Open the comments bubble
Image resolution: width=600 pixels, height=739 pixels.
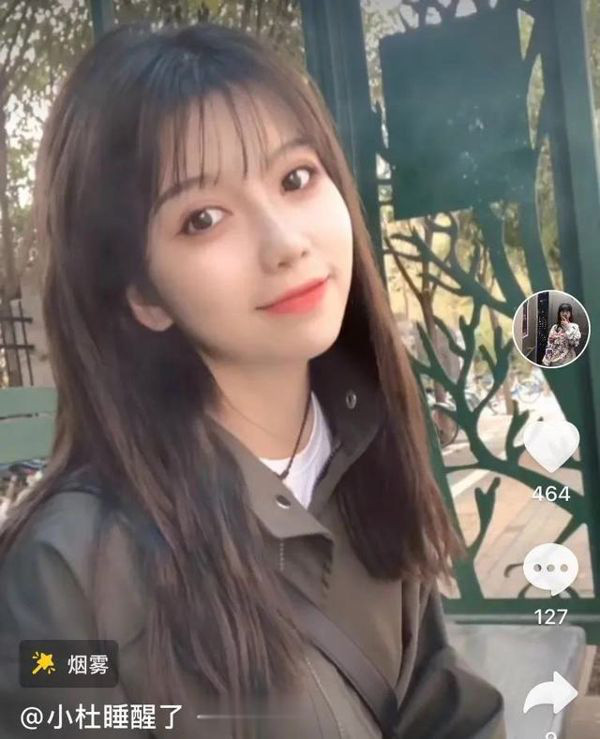point(551,569)
